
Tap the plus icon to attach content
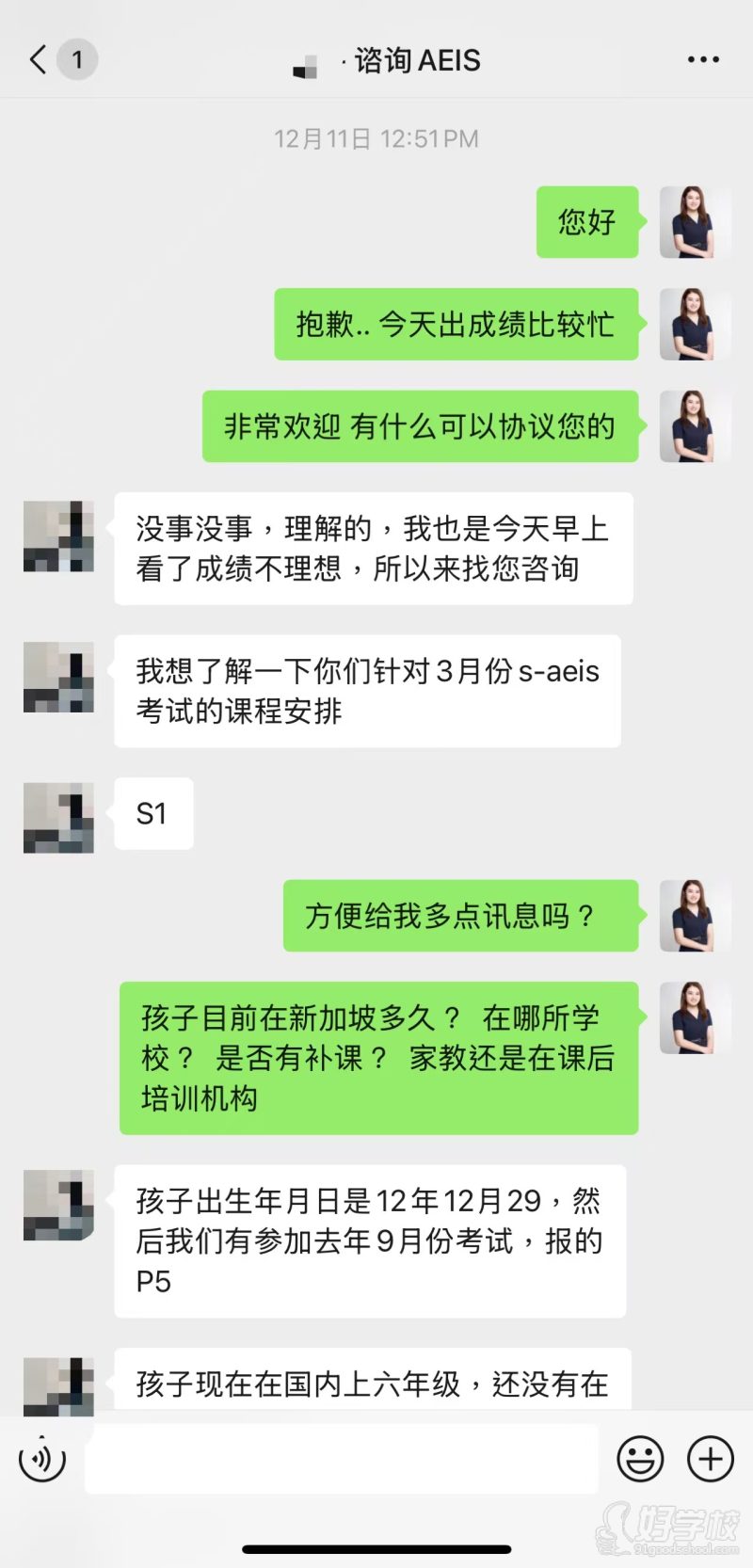click(709, 1459)
